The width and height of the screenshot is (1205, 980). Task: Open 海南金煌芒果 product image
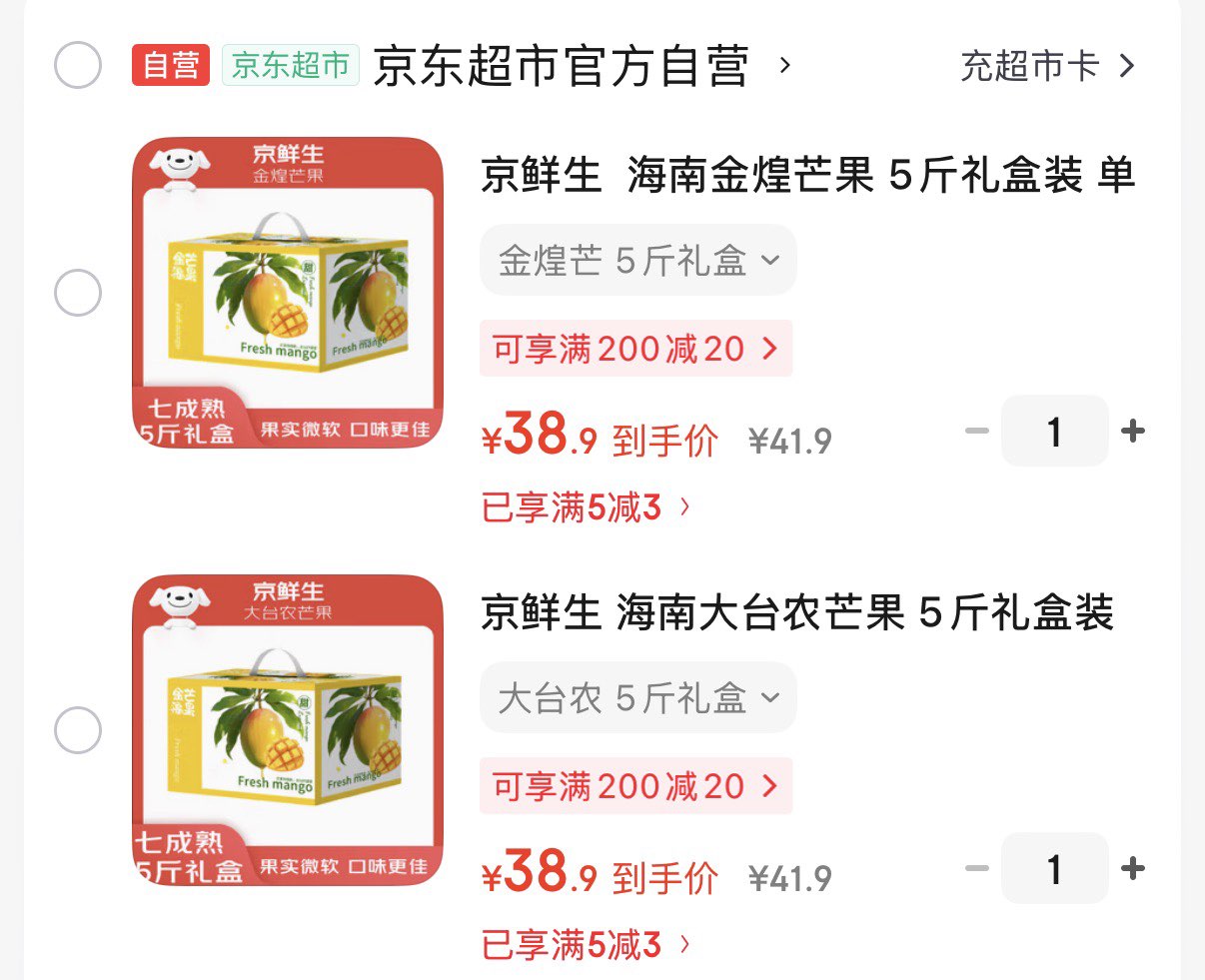pyautogui.click(x=288, y=292)
